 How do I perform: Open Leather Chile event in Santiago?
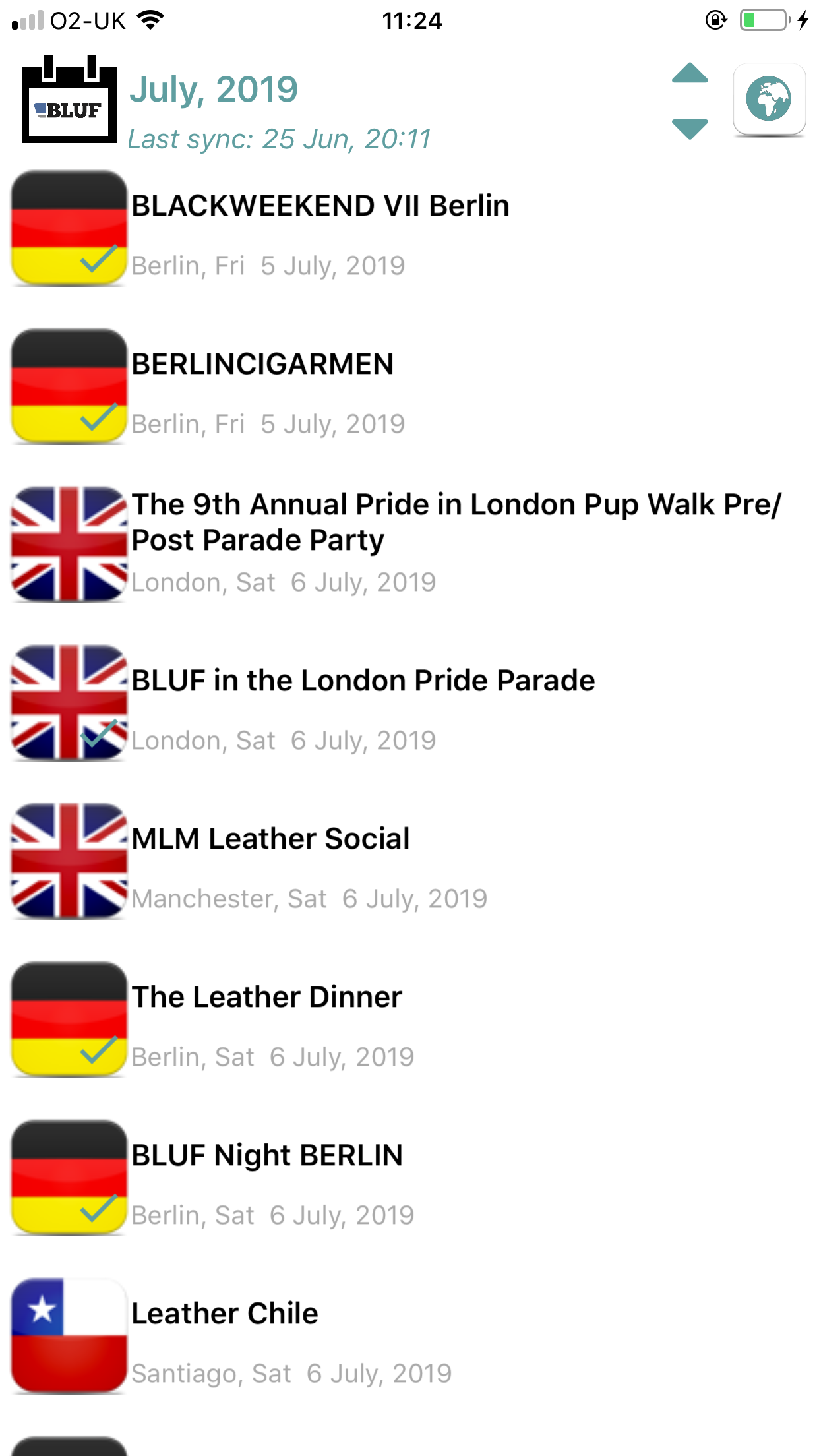[x=409, y=1336]
